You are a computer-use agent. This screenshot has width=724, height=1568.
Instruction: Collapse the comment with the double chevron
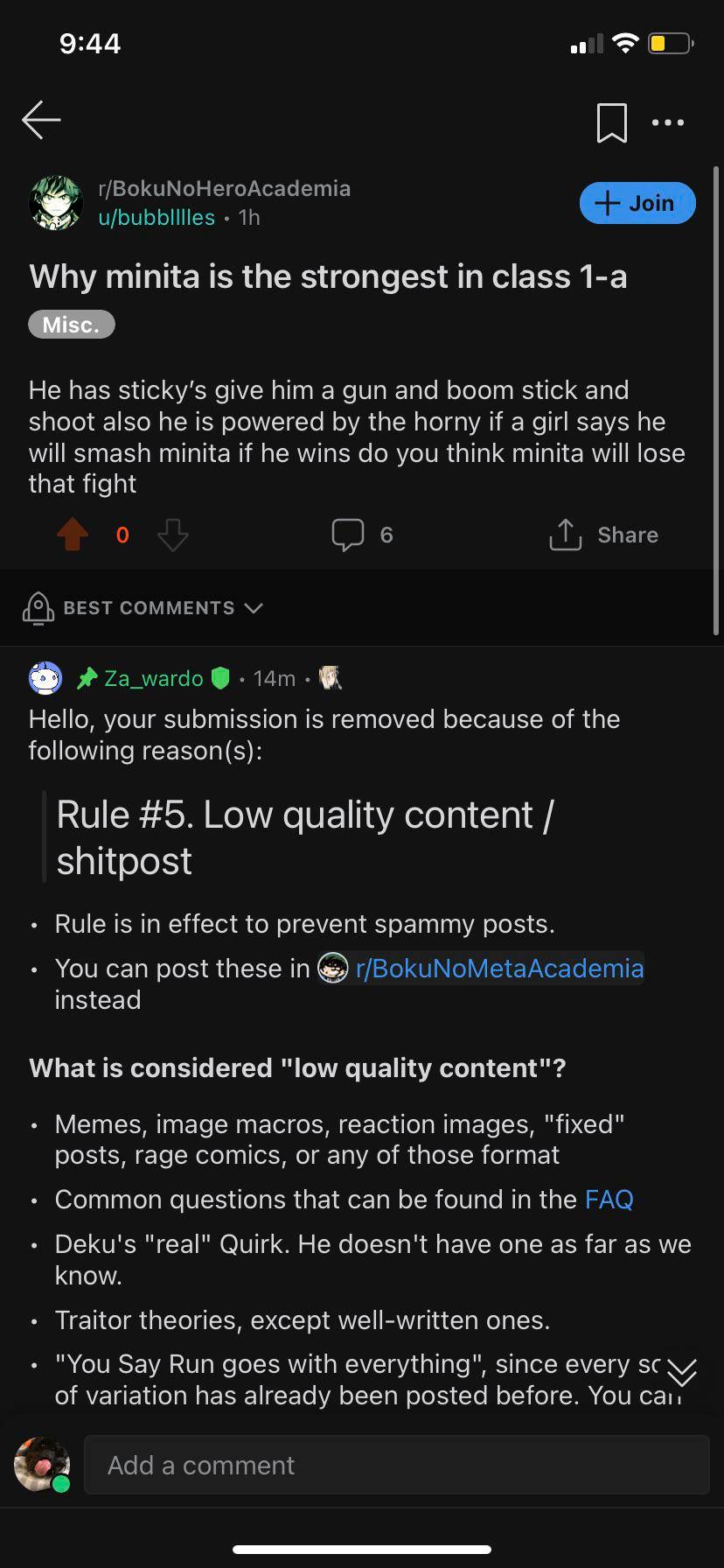pos(681,1374)
